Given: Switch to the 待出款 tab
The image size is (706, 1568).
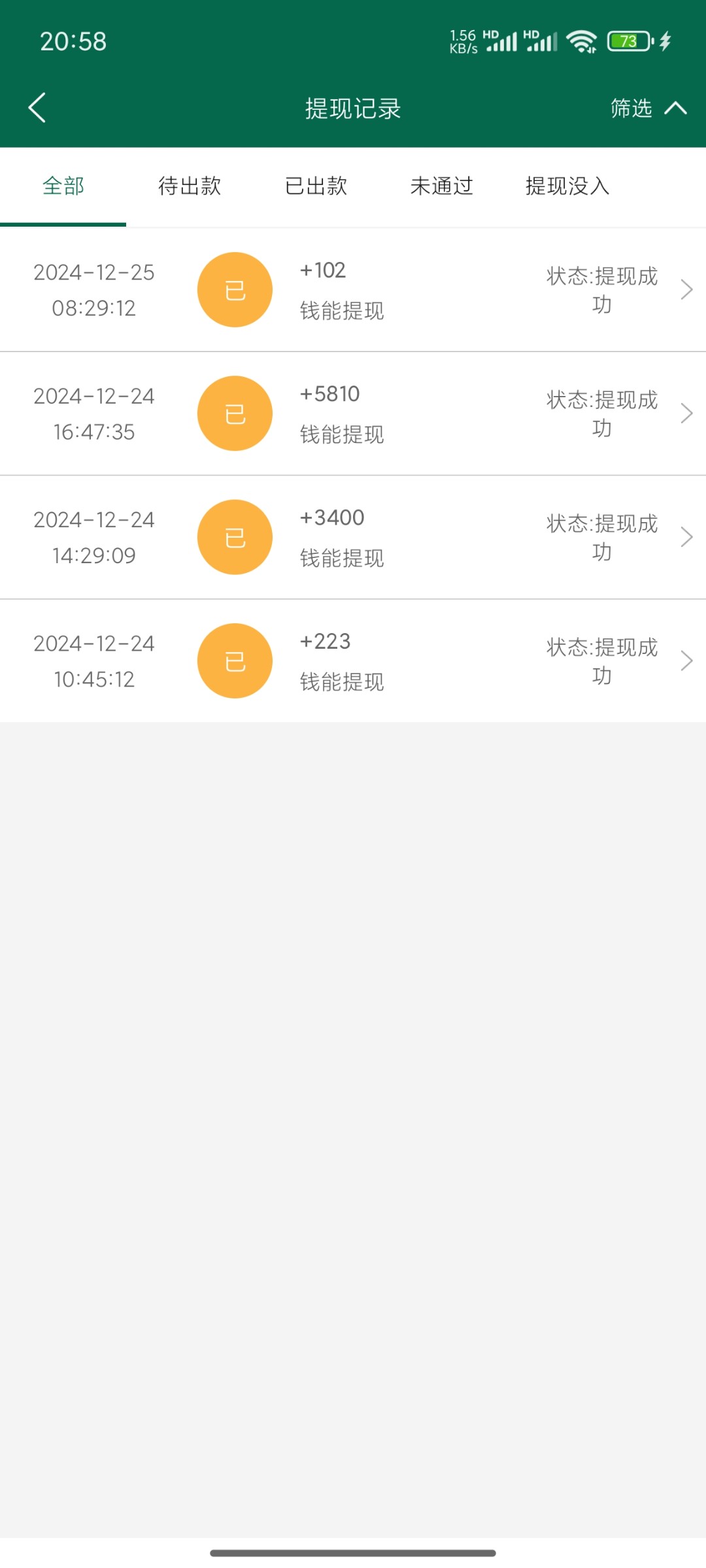Looking at the screenshot, I should (190, 186).
